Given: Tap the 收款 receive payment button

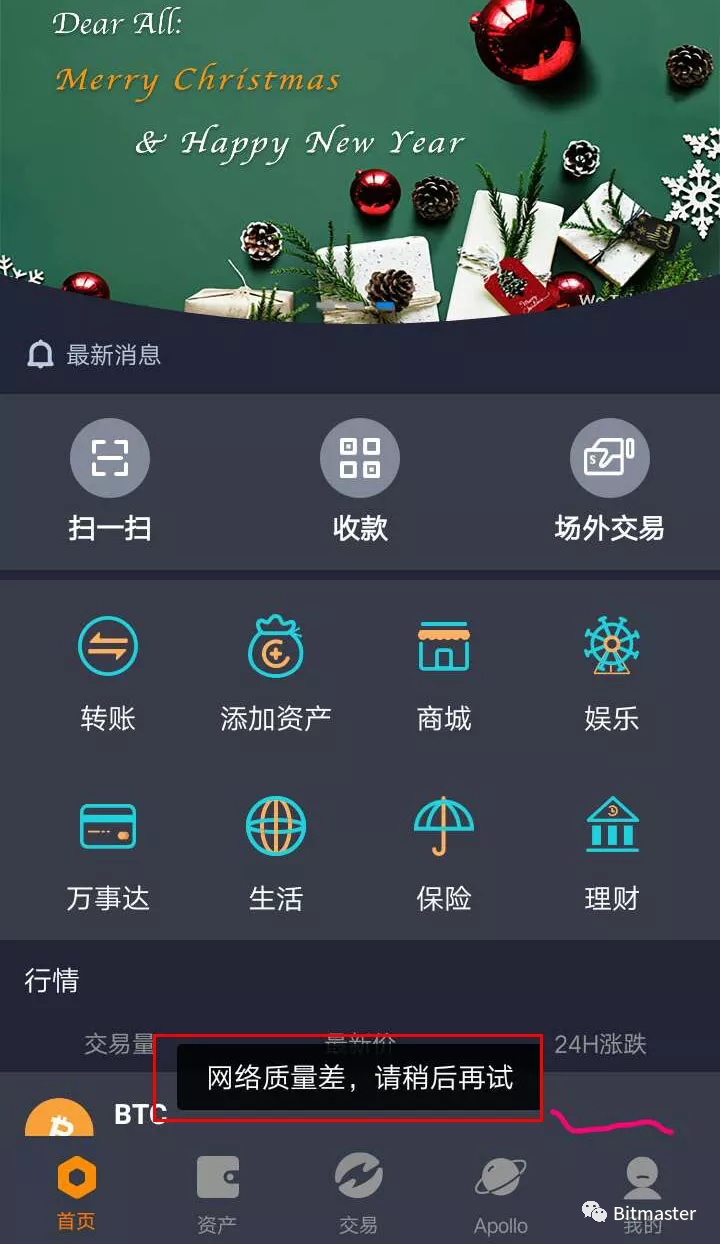Looking at the screenshot, I should coord(360,480).
